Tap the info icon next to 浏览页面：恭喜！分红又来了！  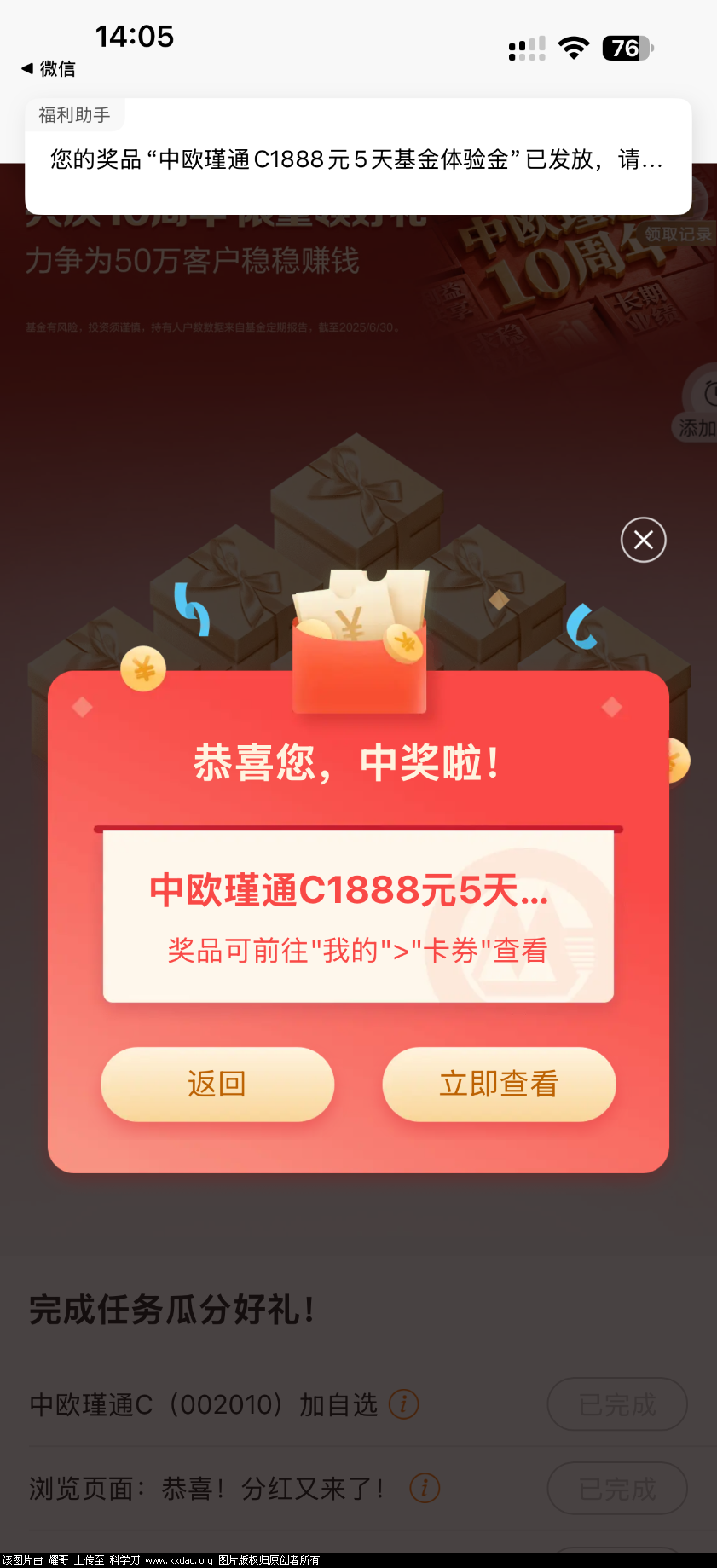pos(425,1488)
